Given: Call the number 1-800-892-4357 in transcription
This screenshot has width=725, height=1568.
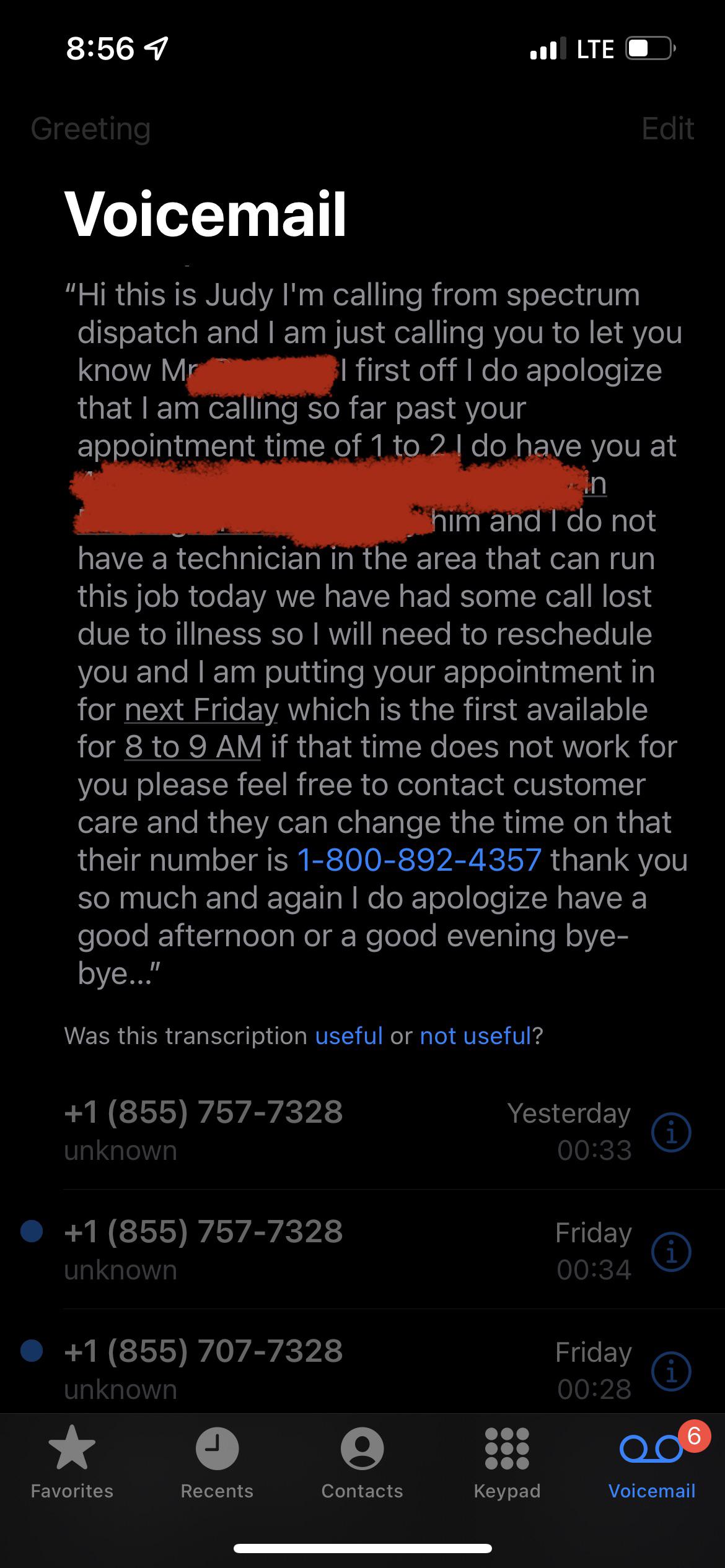Looking at the screenshot, I should pos(420,860).
